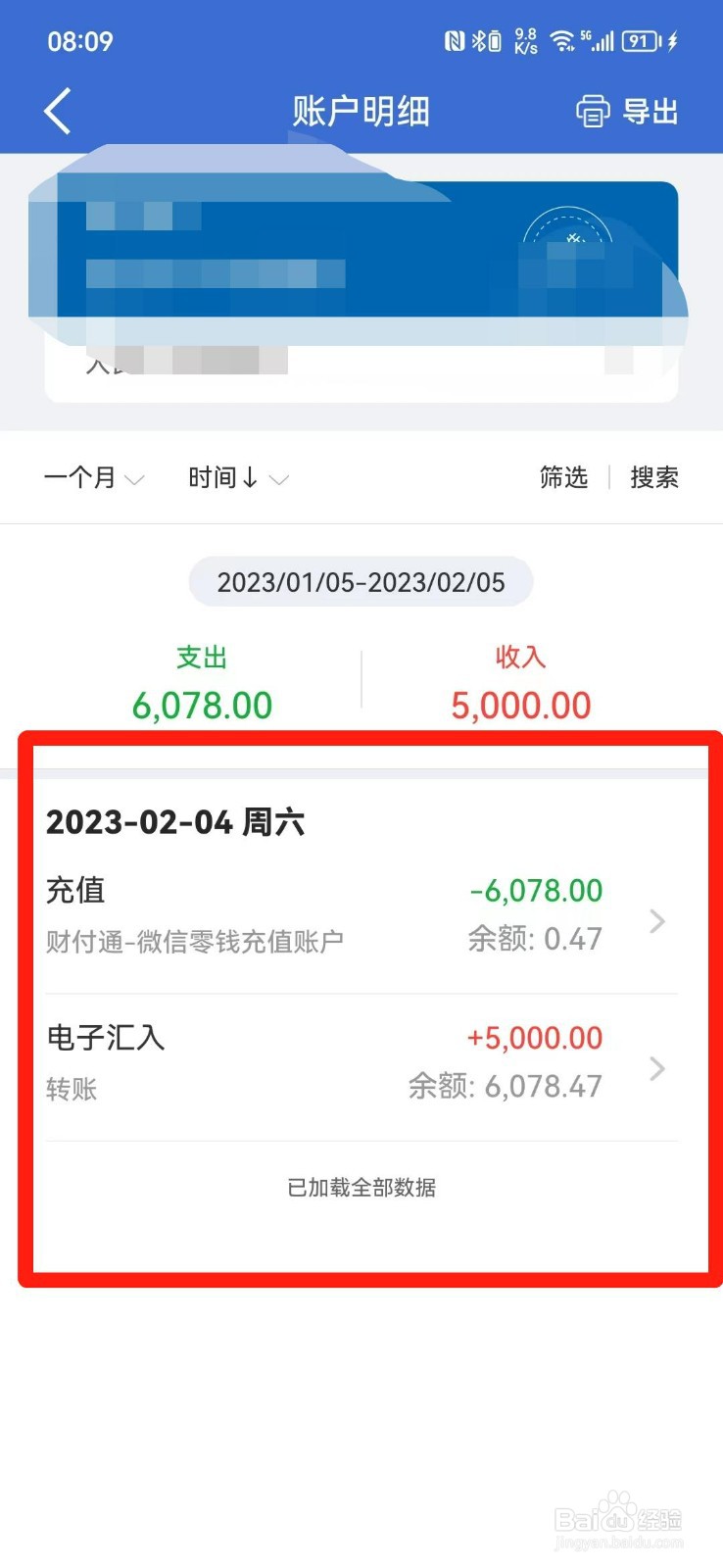Tap the 导出 export button
Screen dimensions: 723x1568
[649, 111]
